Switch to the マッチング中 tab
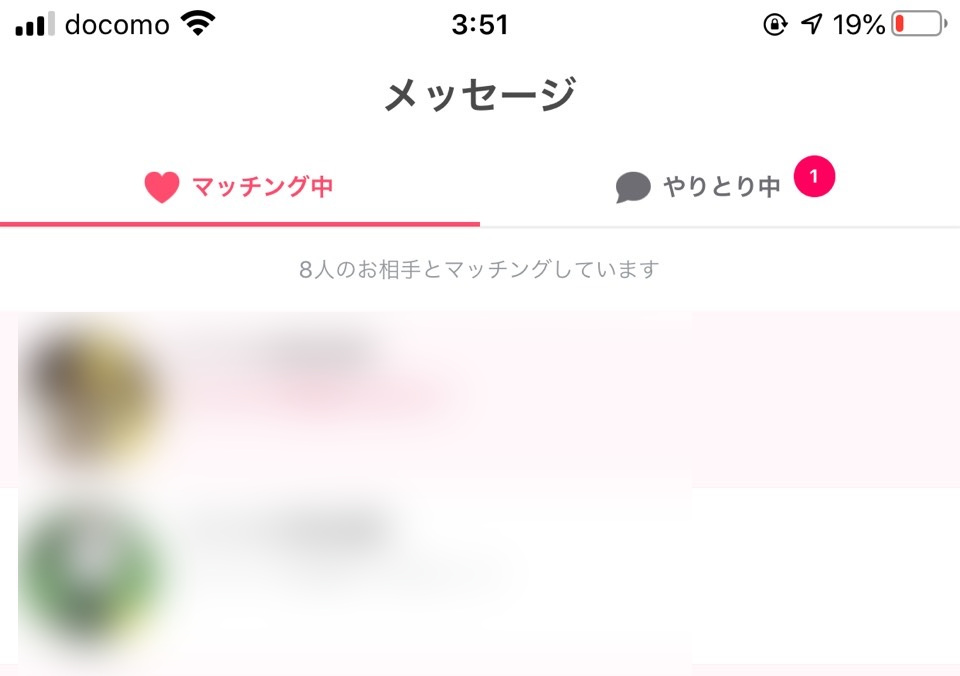Screen dimensions: 960x676 [240, 187]
